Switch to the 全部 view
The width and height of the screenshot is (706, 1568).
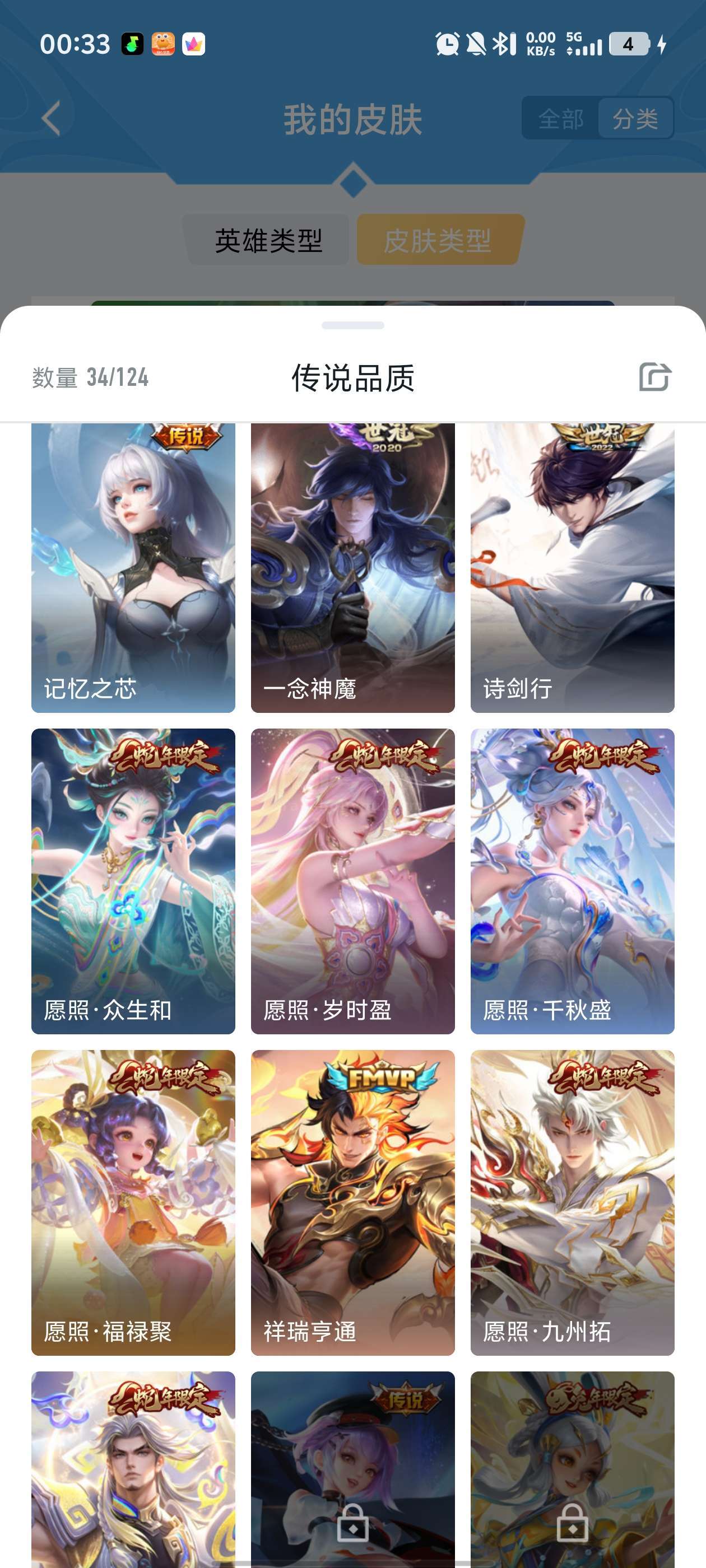(560, 118)
